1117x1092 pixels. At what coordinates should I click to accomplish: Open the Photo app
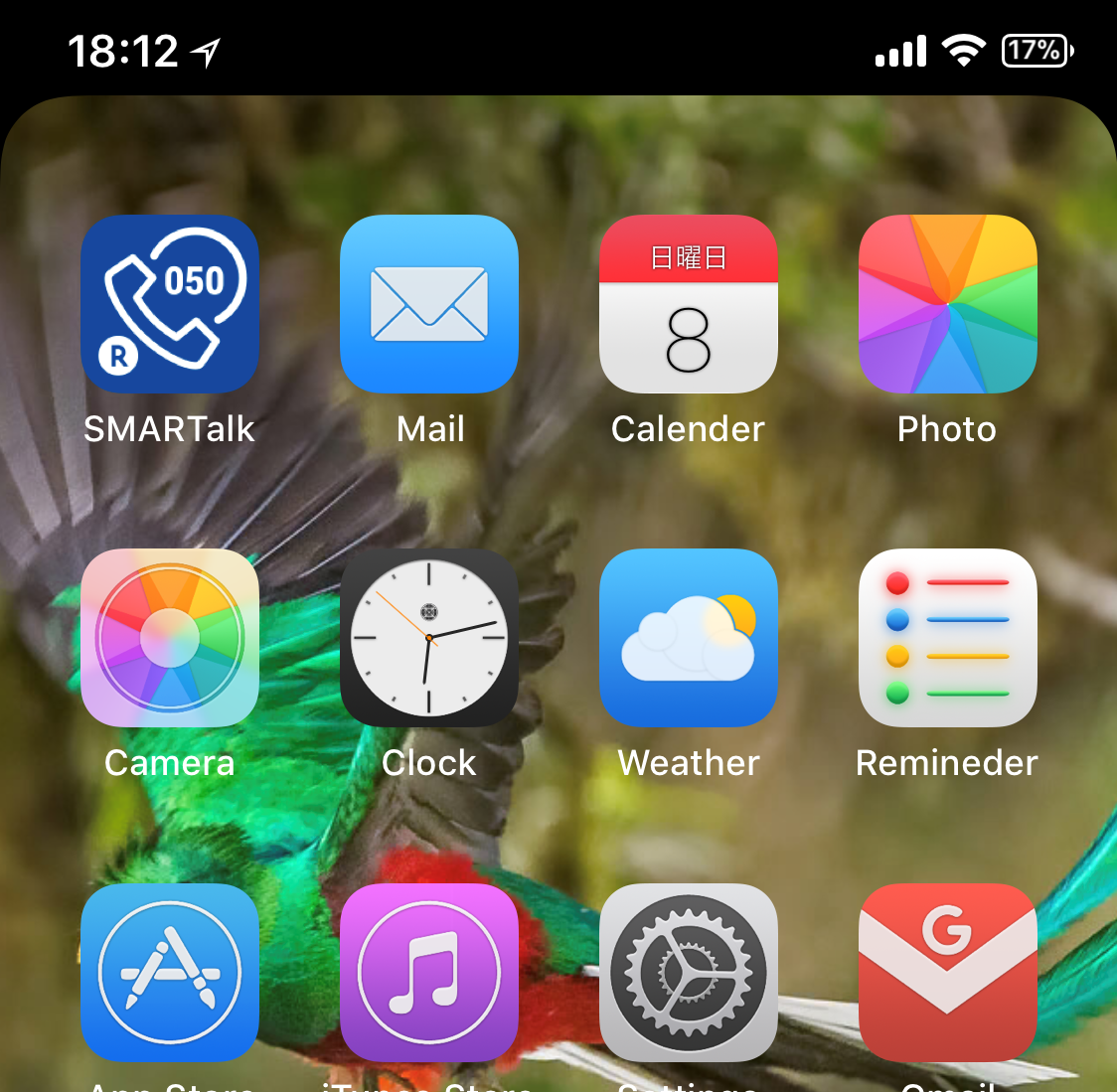947,304
